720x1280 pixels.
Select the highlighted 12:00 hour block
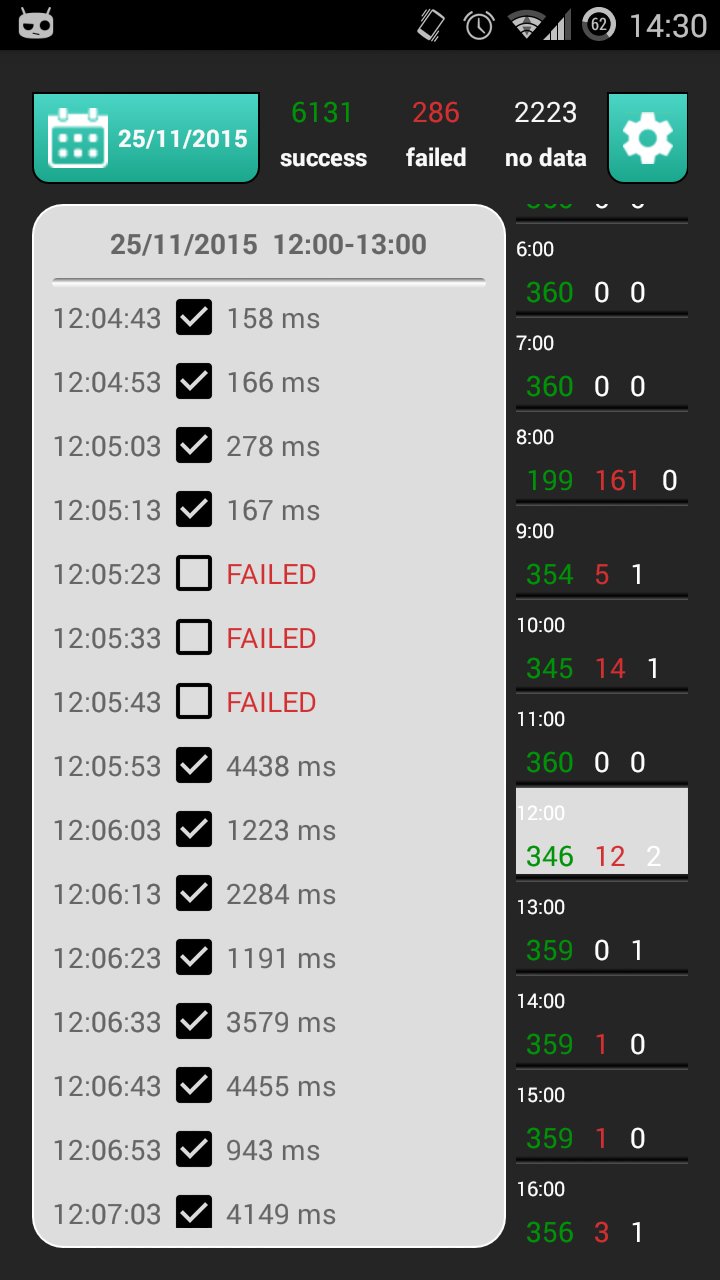[600, 832]
